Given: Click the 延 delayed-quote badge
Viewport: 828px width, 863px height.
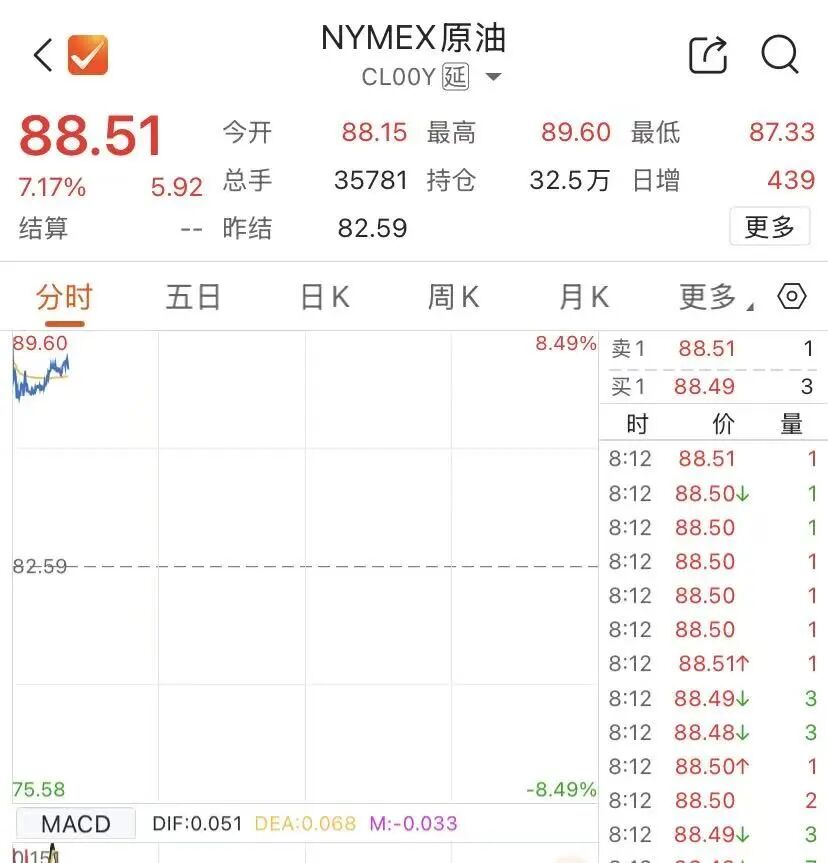Looking at the screenshot, I should pyautogui.click(x=455, y=77).
